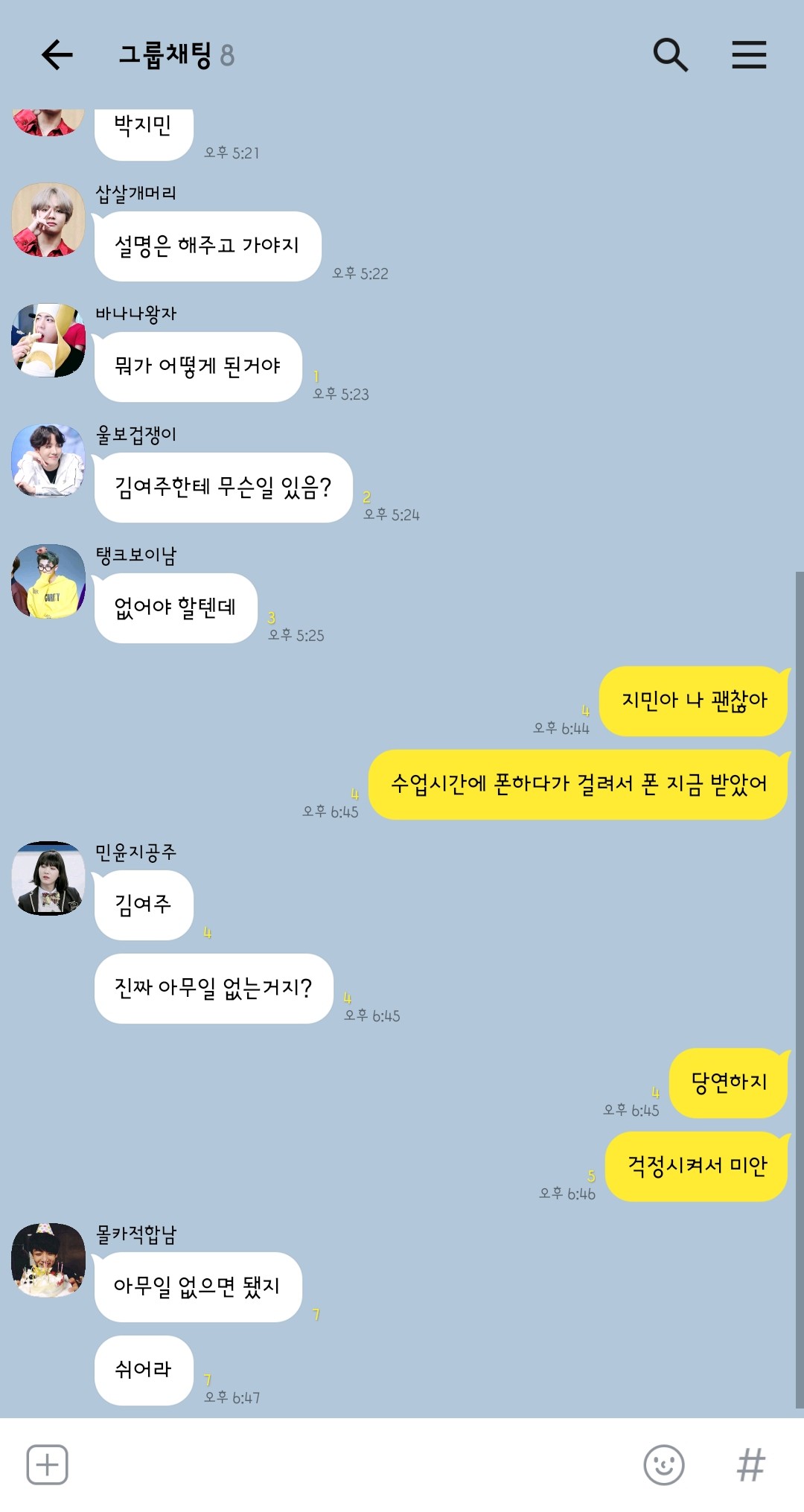This screenshot has height=1512, width=804.
Task: Search within this chat
Action: coord(670,54)
